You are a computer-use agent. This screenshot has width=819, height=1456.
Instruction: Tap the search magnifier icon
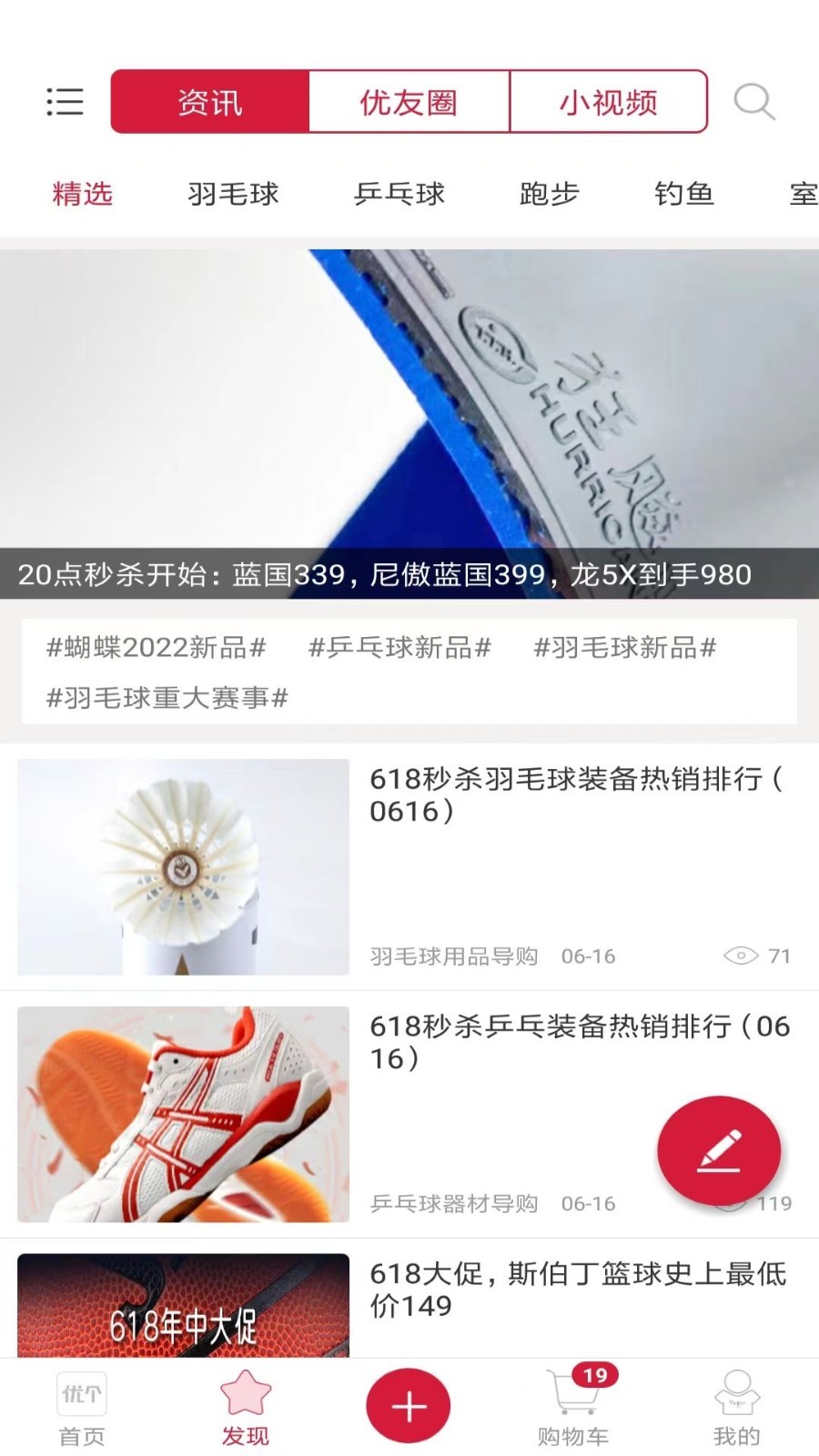pos(753,102)
